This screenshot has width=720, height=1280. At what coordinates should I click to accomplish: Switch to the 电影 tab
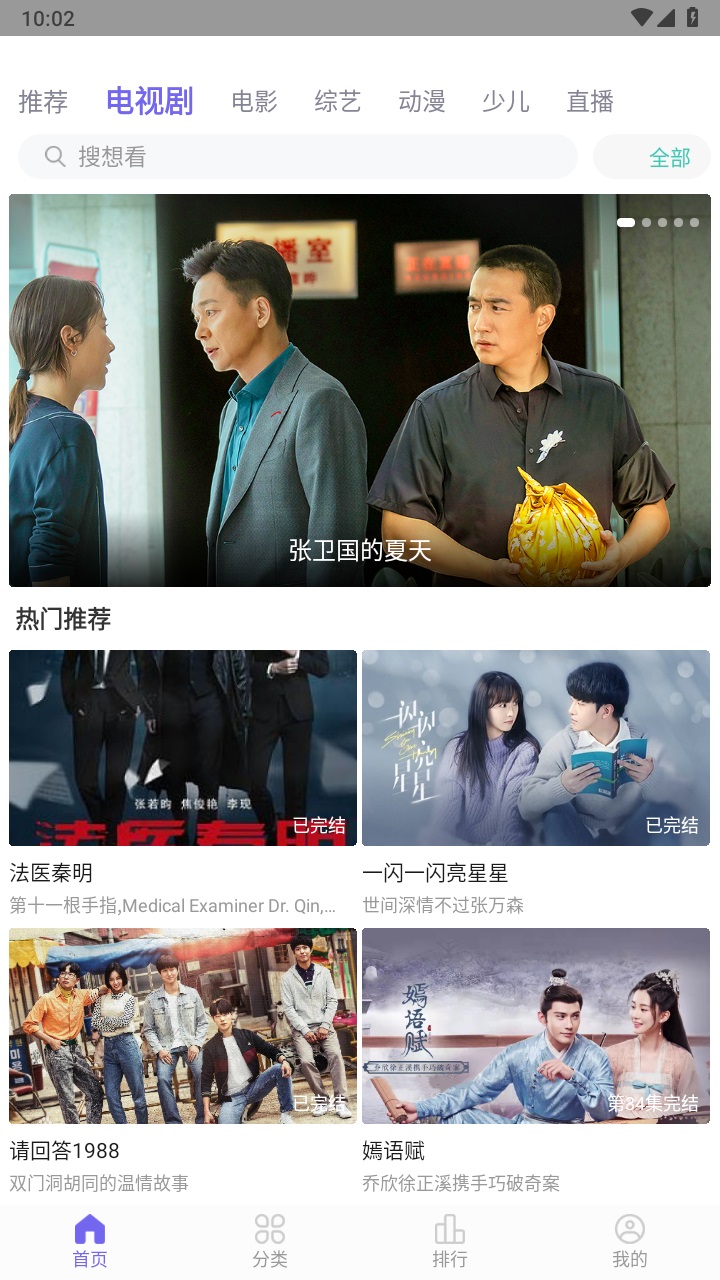pos(254,101)
